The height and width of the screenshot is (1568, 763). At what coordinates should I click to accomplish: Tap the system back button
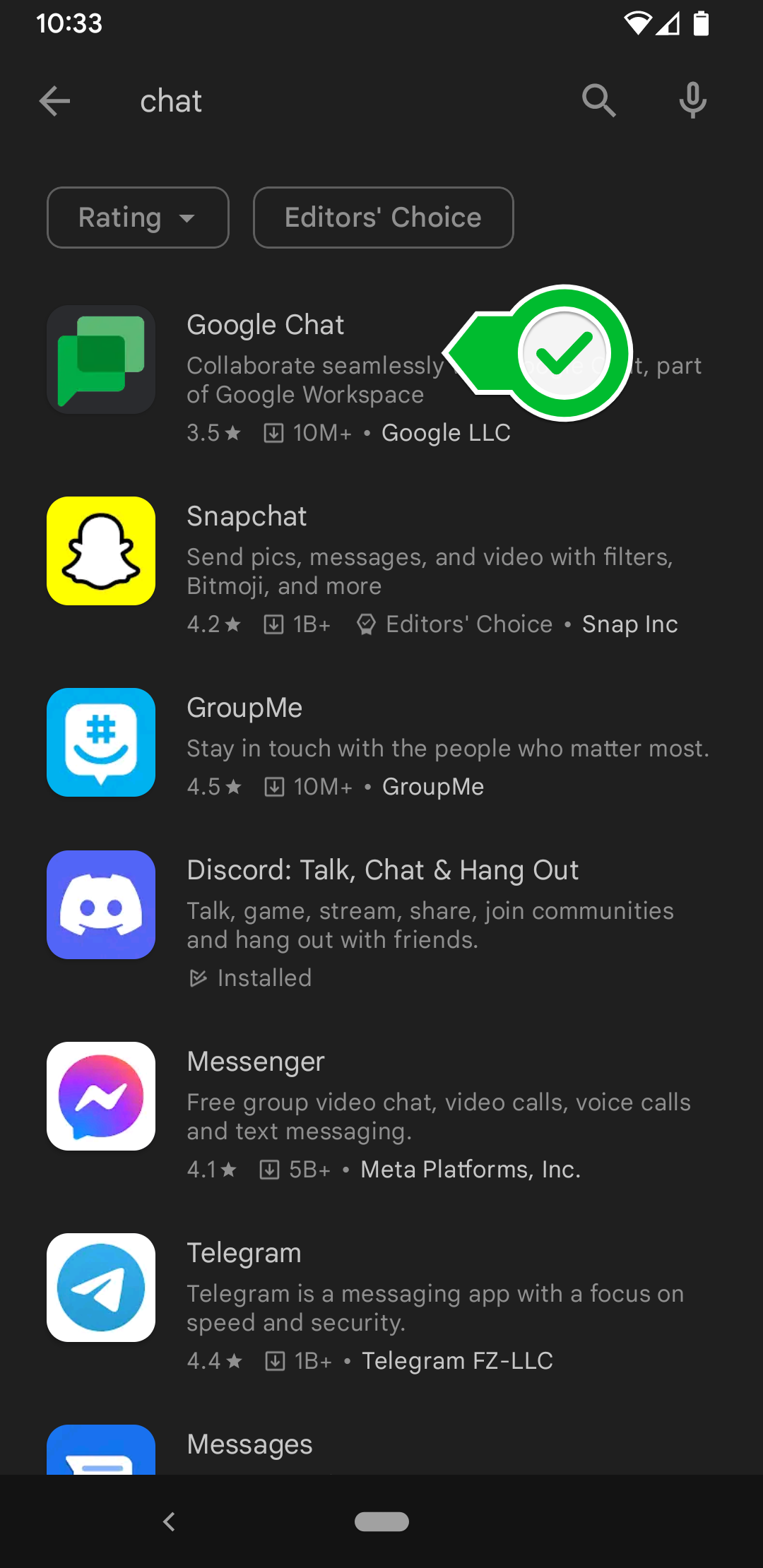point(169,1521)
